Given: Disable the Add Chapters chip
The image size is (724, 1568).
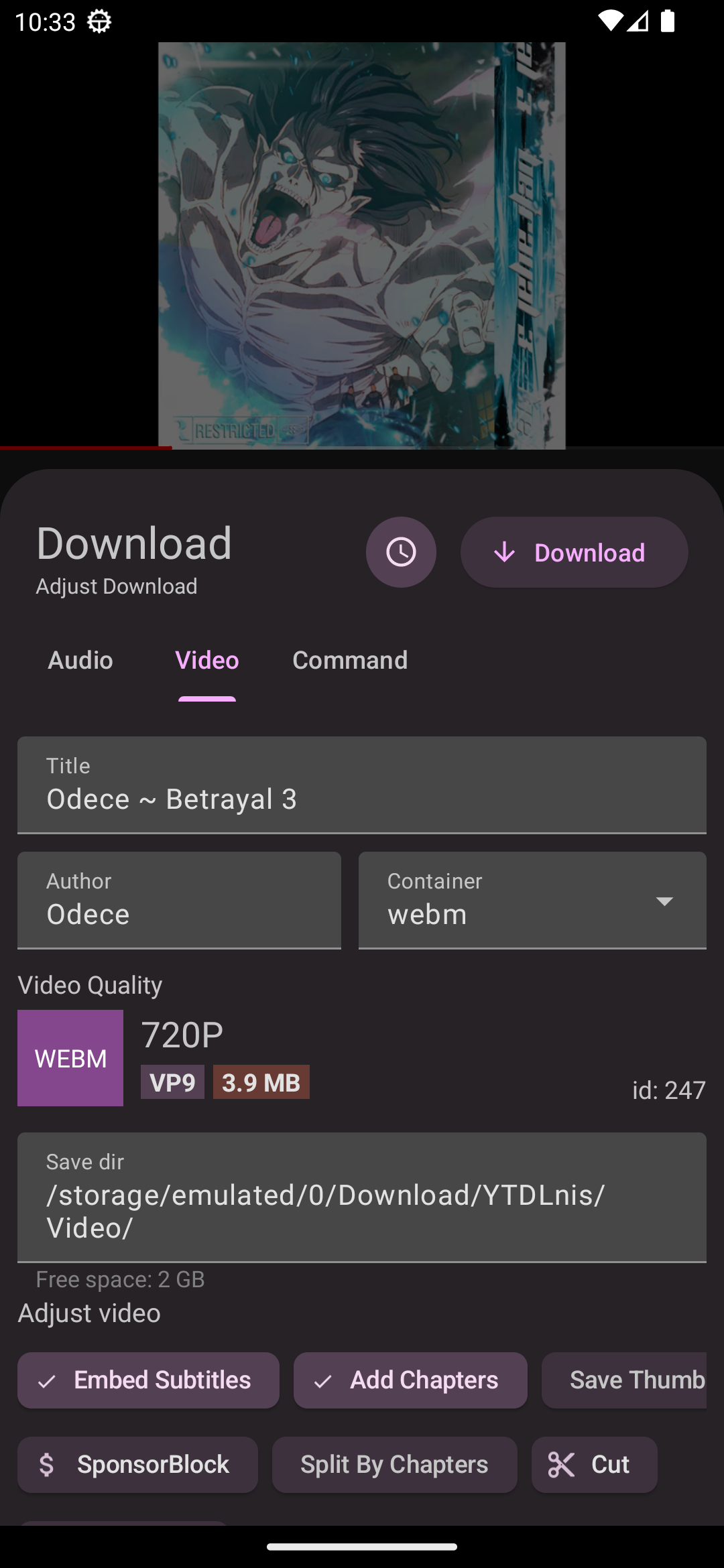Looking at the screenshot, I should point(410,1380).
